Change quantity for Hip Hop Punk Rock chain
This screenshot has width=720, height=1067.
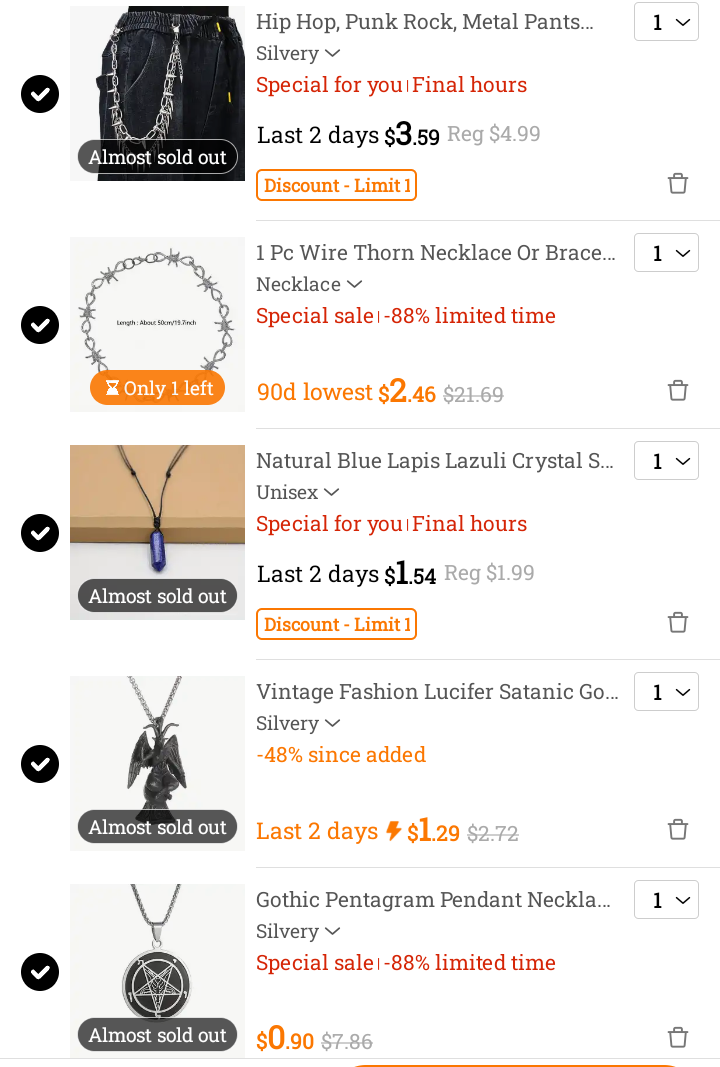666,22
